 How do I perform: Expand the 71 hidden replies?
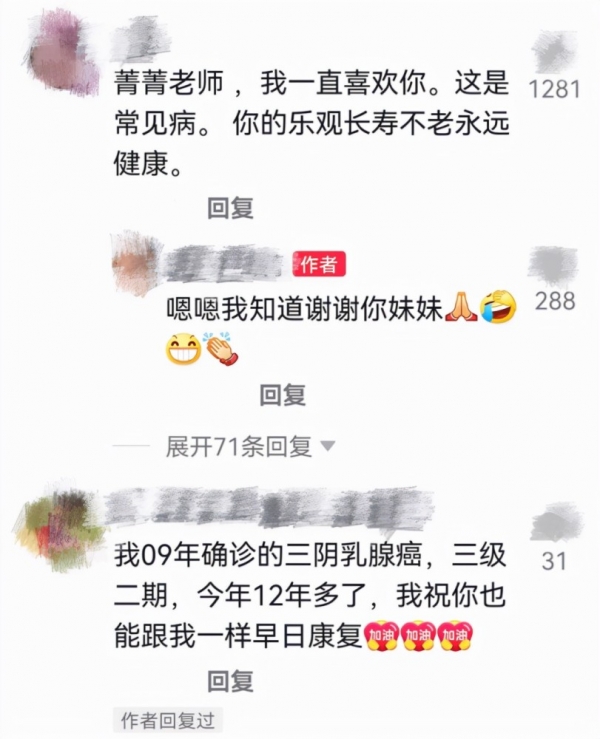click(250, 445)
